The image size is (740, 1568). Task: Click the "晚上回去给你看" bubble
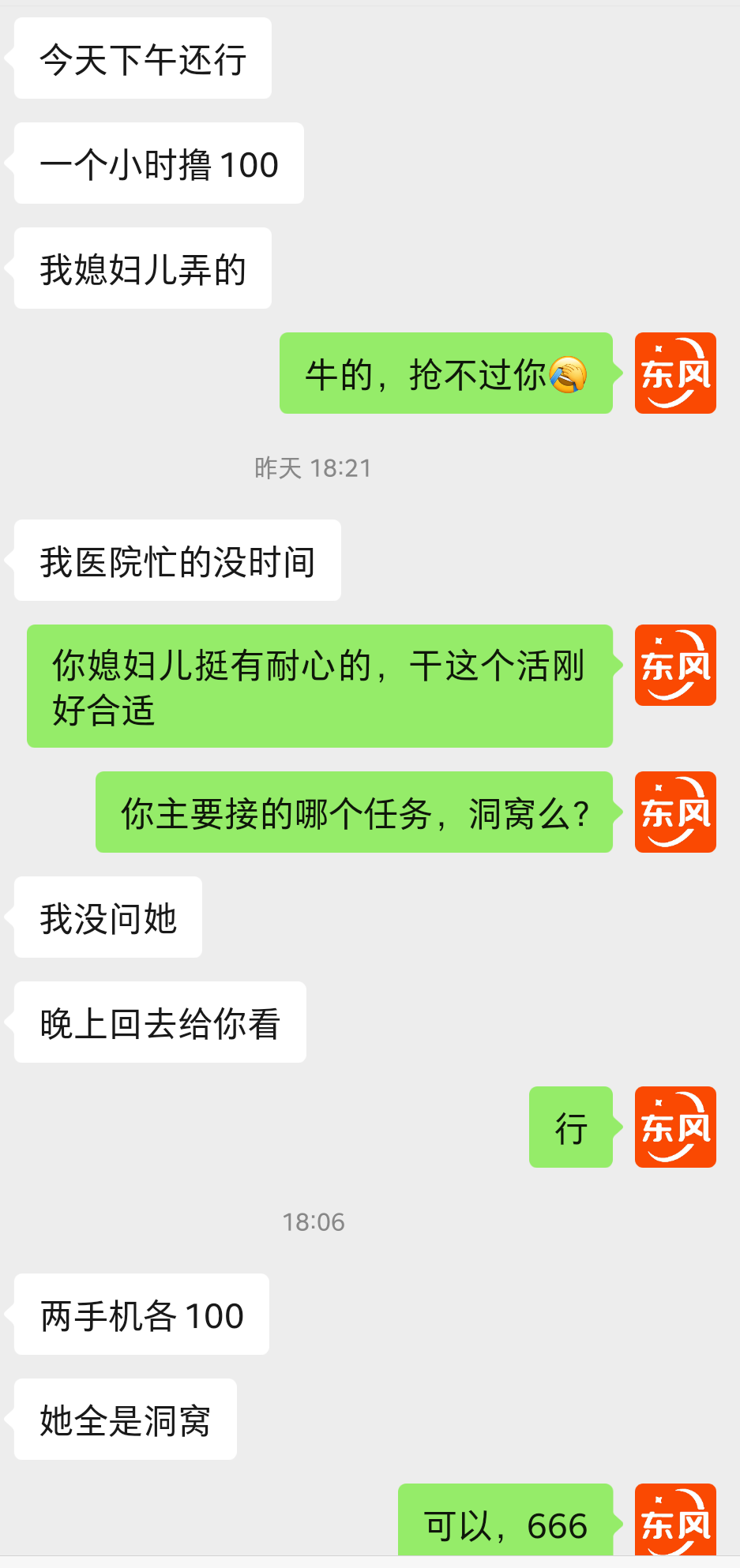[159, 1022]
